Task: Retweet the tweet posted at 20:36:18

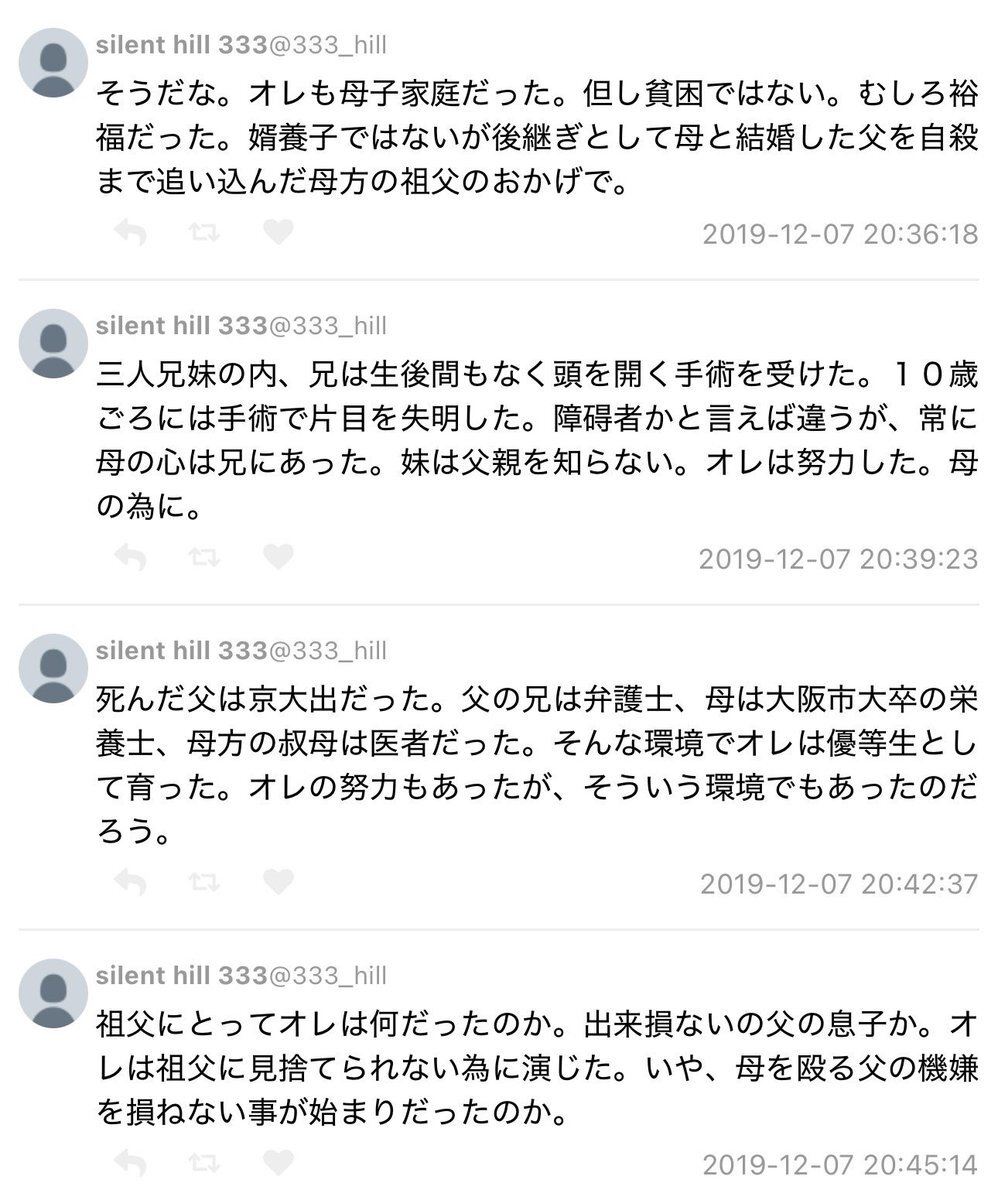Action: (205, 233)
